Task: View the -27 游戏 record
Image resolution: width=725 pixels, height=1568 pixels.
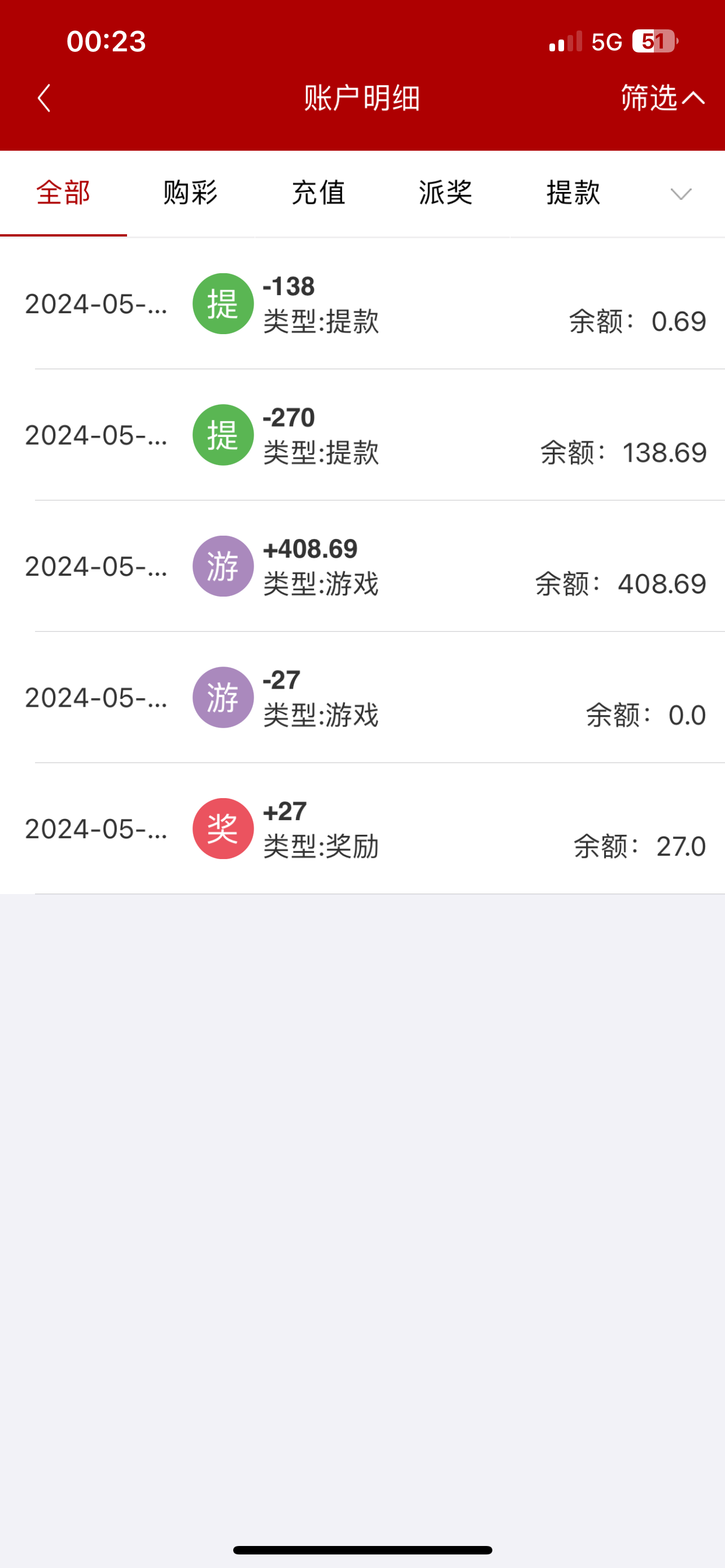Action: click(x=365, y=698)
